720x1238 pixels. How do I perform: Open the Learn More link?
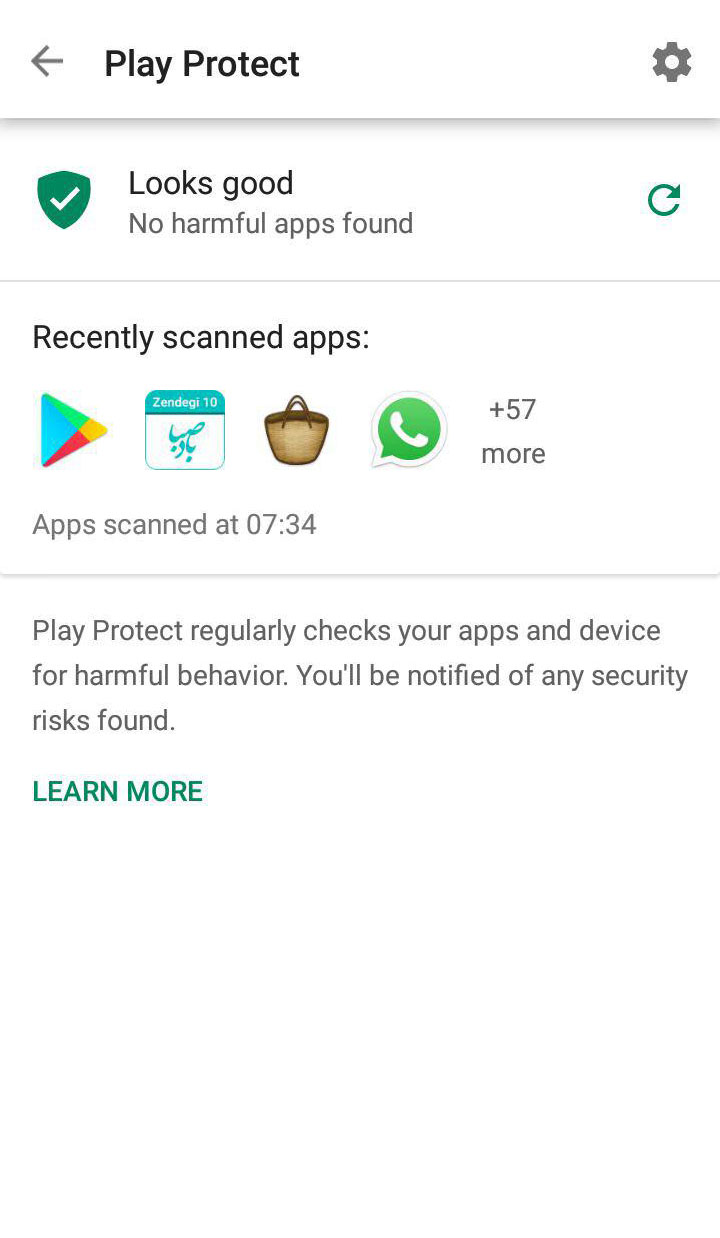click(117, 791)
